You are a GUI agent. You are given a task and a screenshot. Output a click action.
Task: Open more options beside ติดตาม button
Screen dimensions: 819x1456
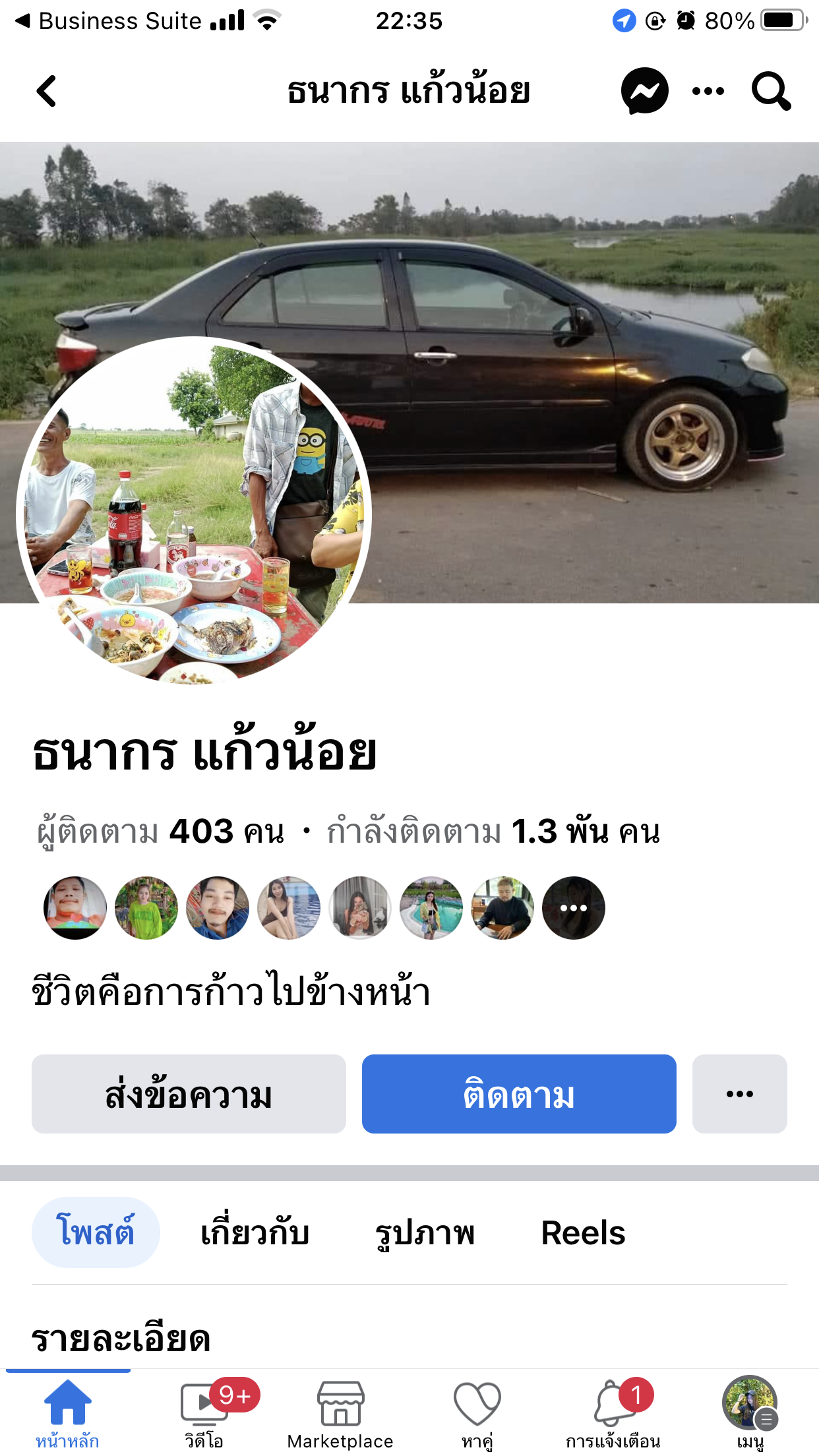[739, 1094]
